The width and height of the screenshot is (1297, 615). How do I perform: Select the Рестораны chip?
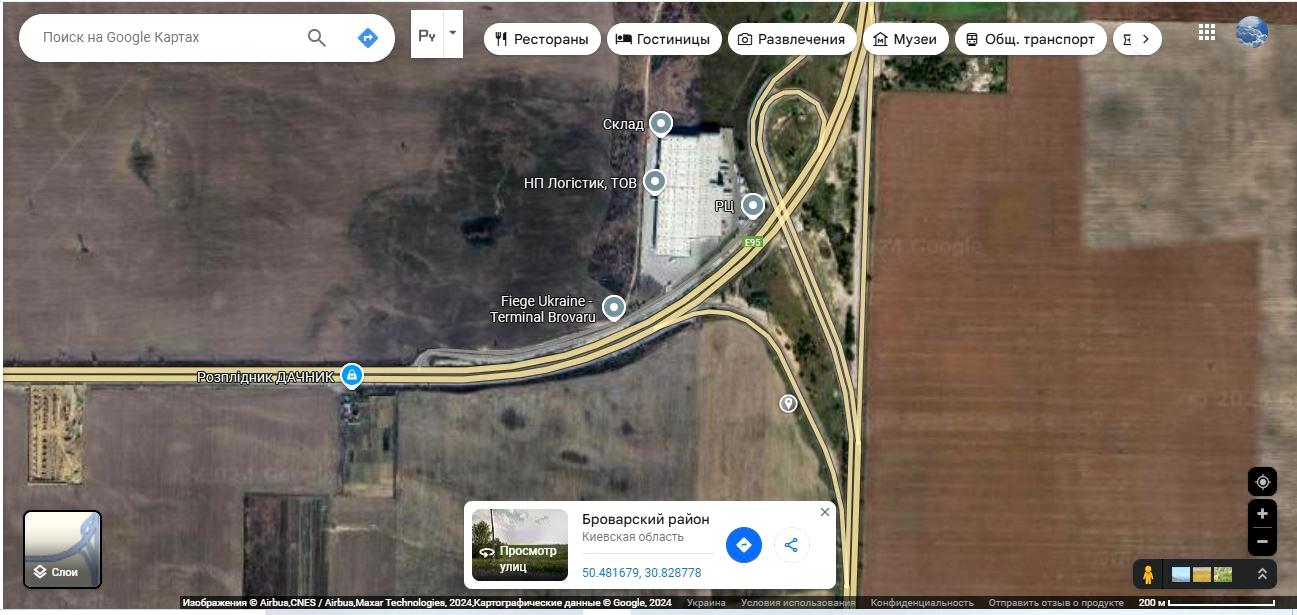tap(542, 39)
